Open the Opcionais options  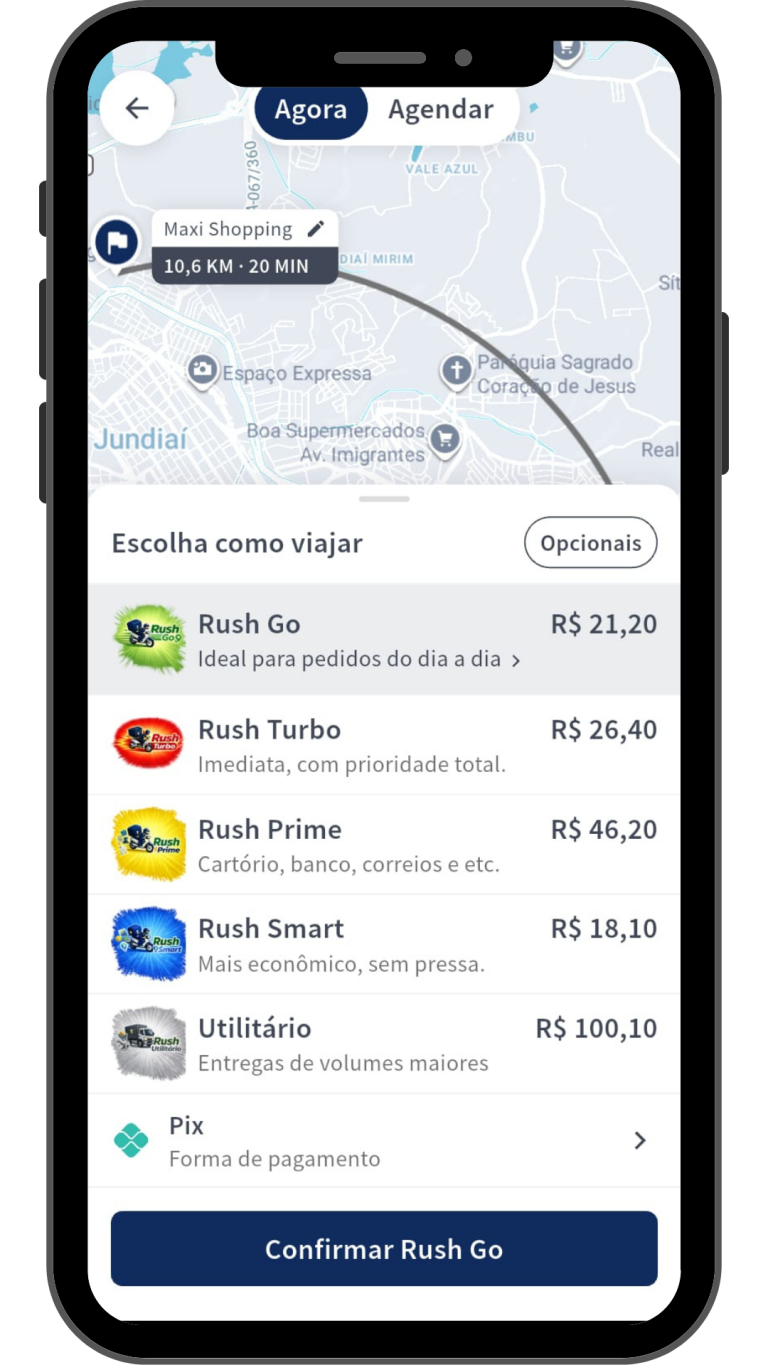point(590,543)
